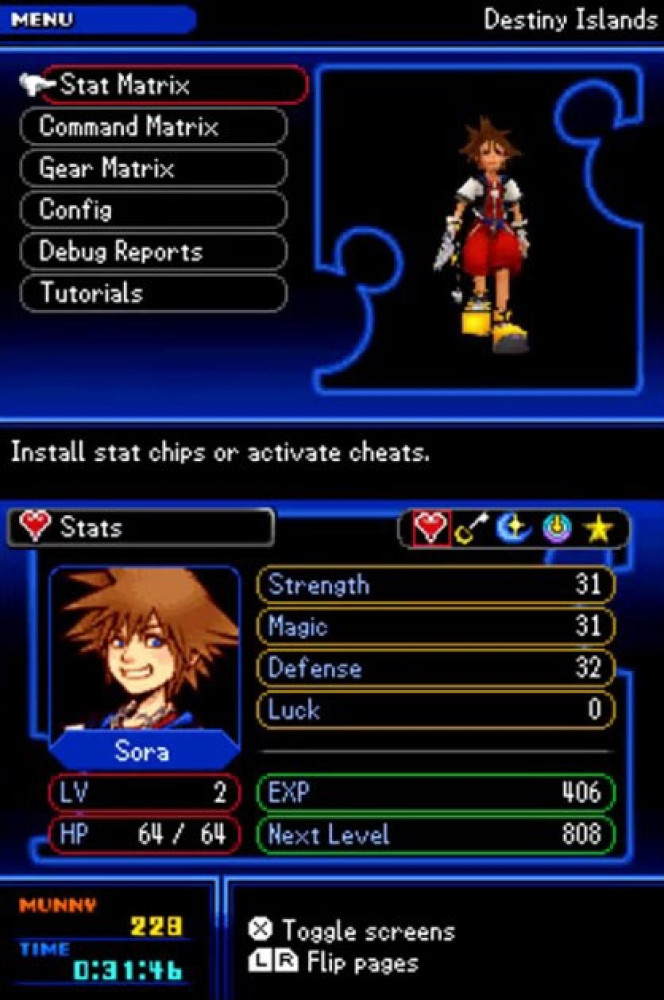Open Debug Reports
Screen dimensions: 664x1000
[152, 252]
